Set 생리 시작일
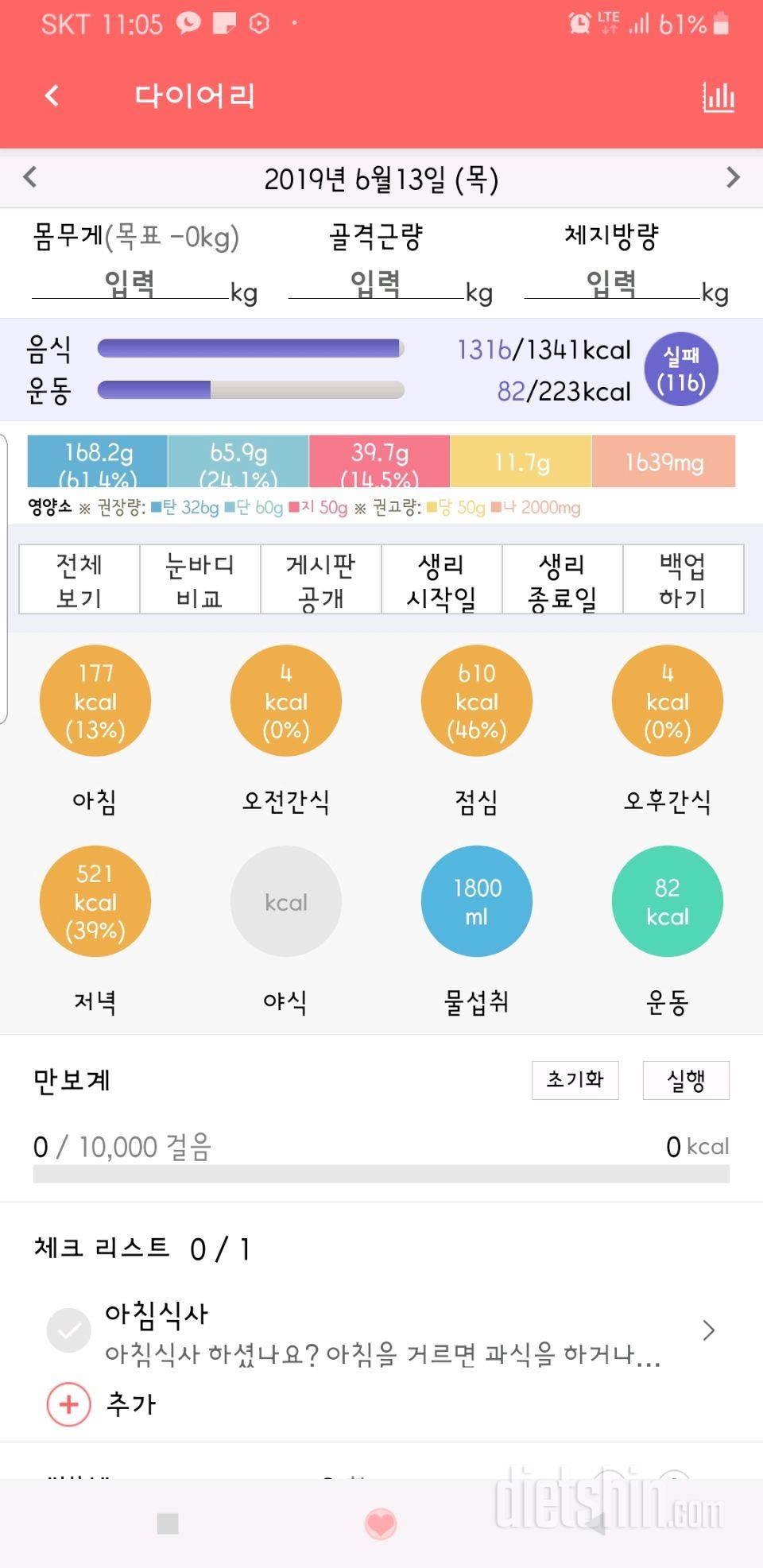 (441, 580)
